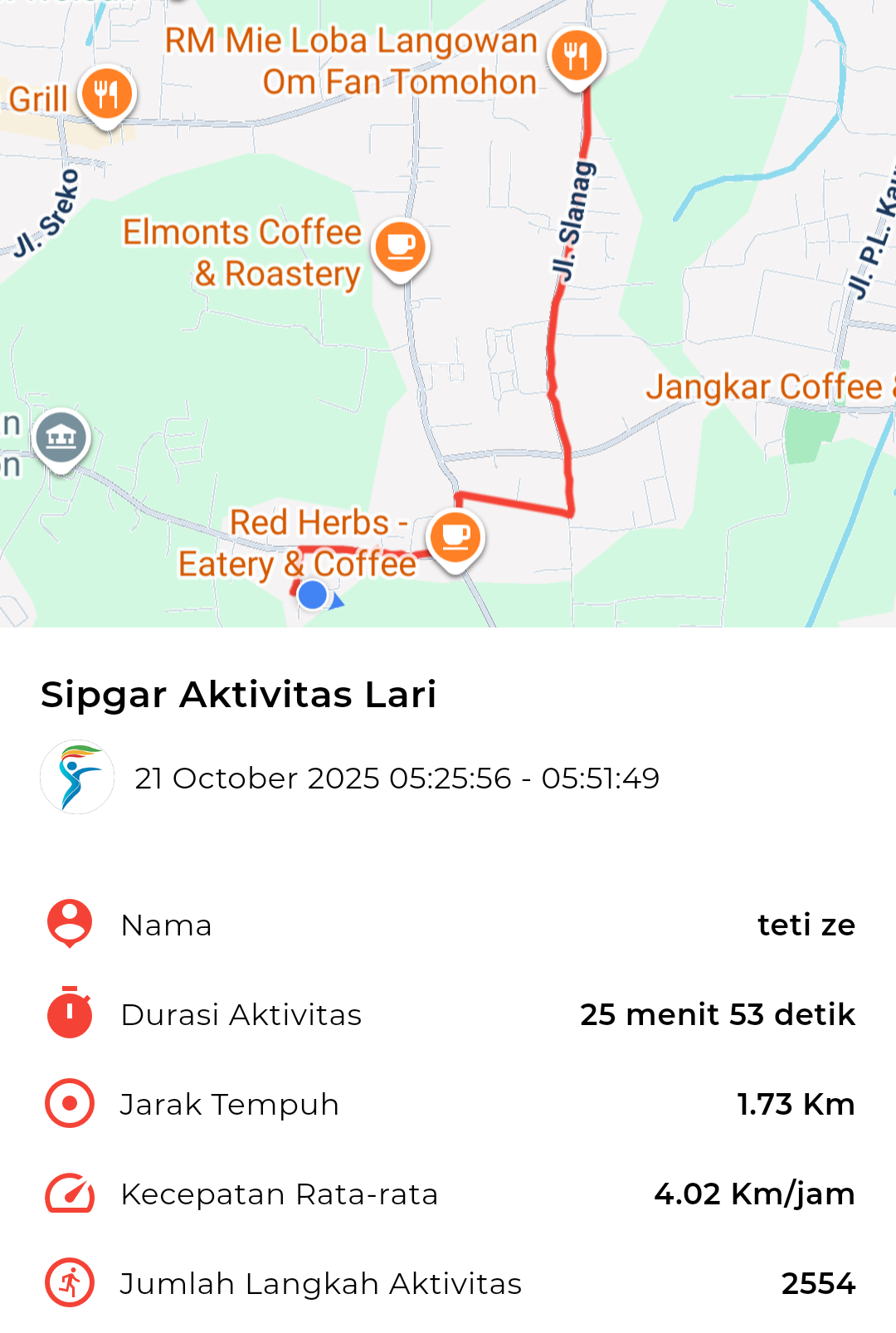Tap the Red Herbs Eatery & Coffee pin

pyautogui.click(x=455, y=537)
